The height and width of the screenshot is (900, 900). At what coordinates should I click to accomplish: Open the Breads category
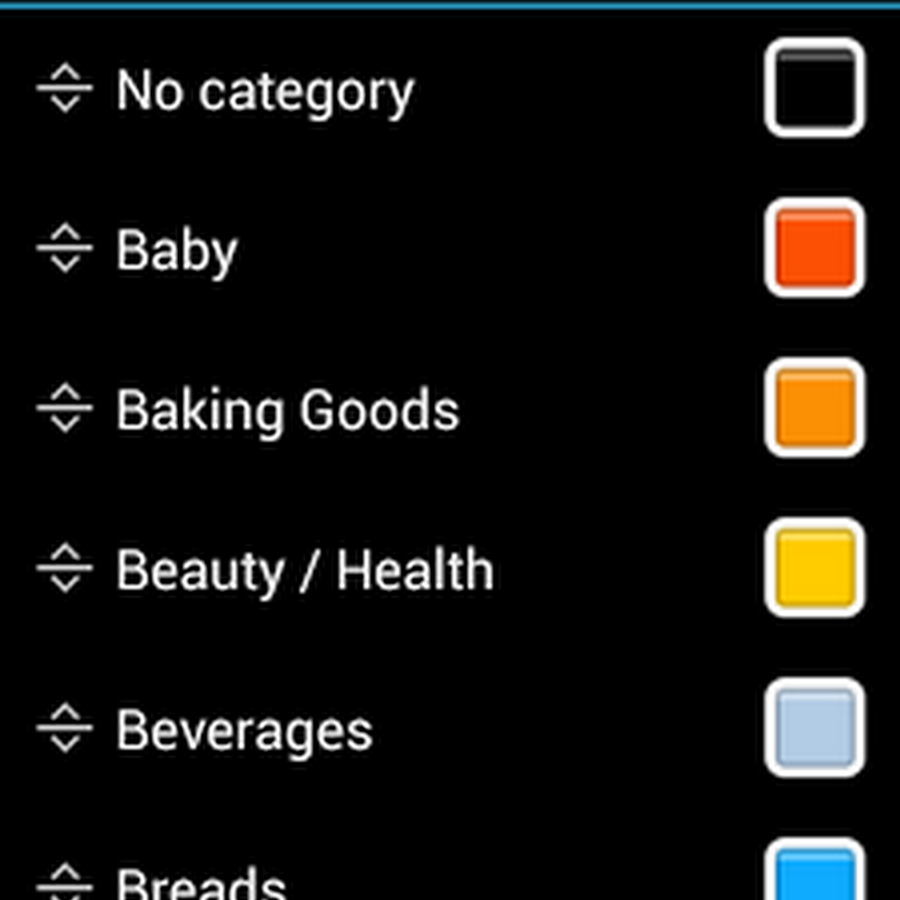(201, 882)
